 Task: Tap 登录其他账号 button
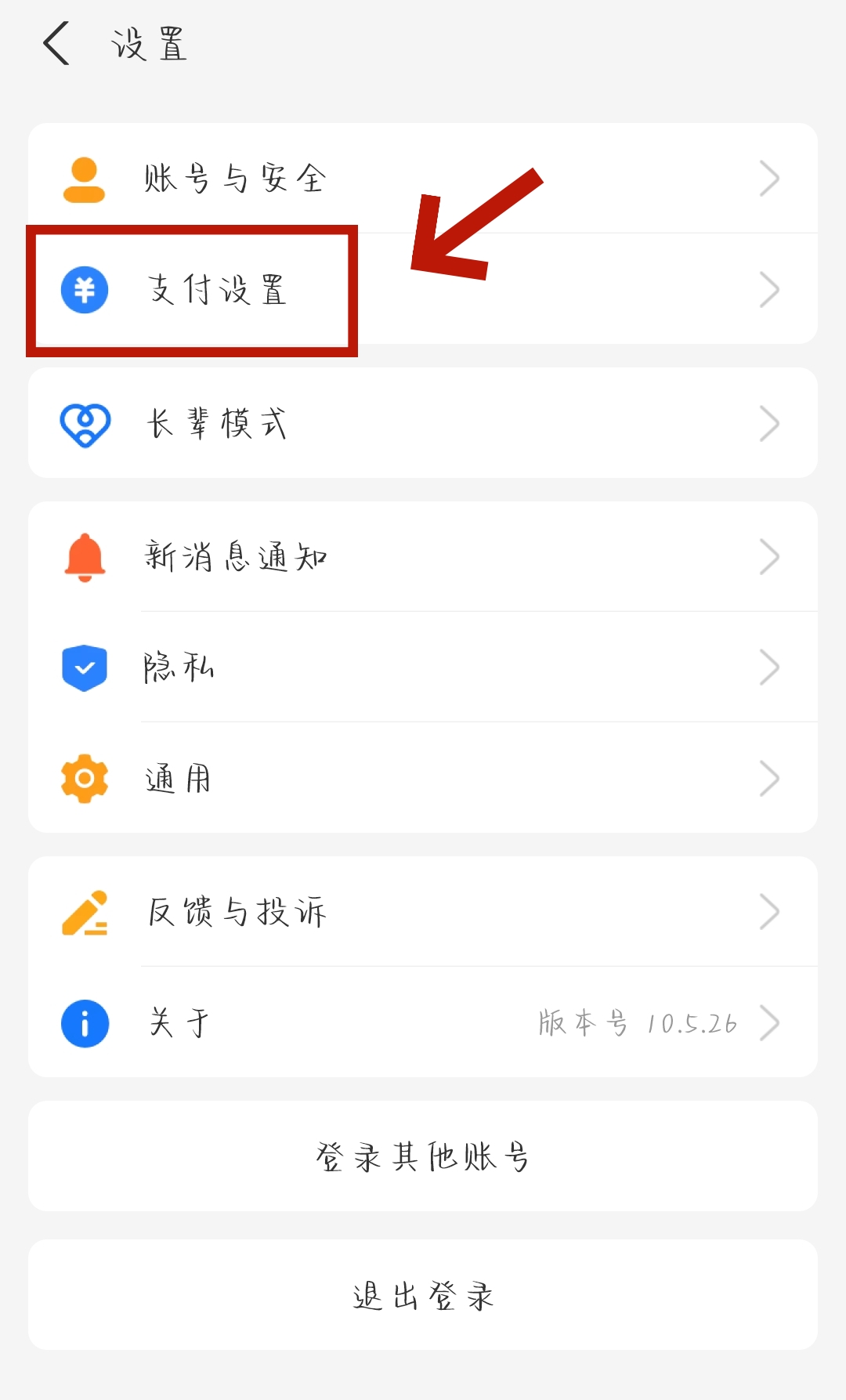coord(423,1156)
